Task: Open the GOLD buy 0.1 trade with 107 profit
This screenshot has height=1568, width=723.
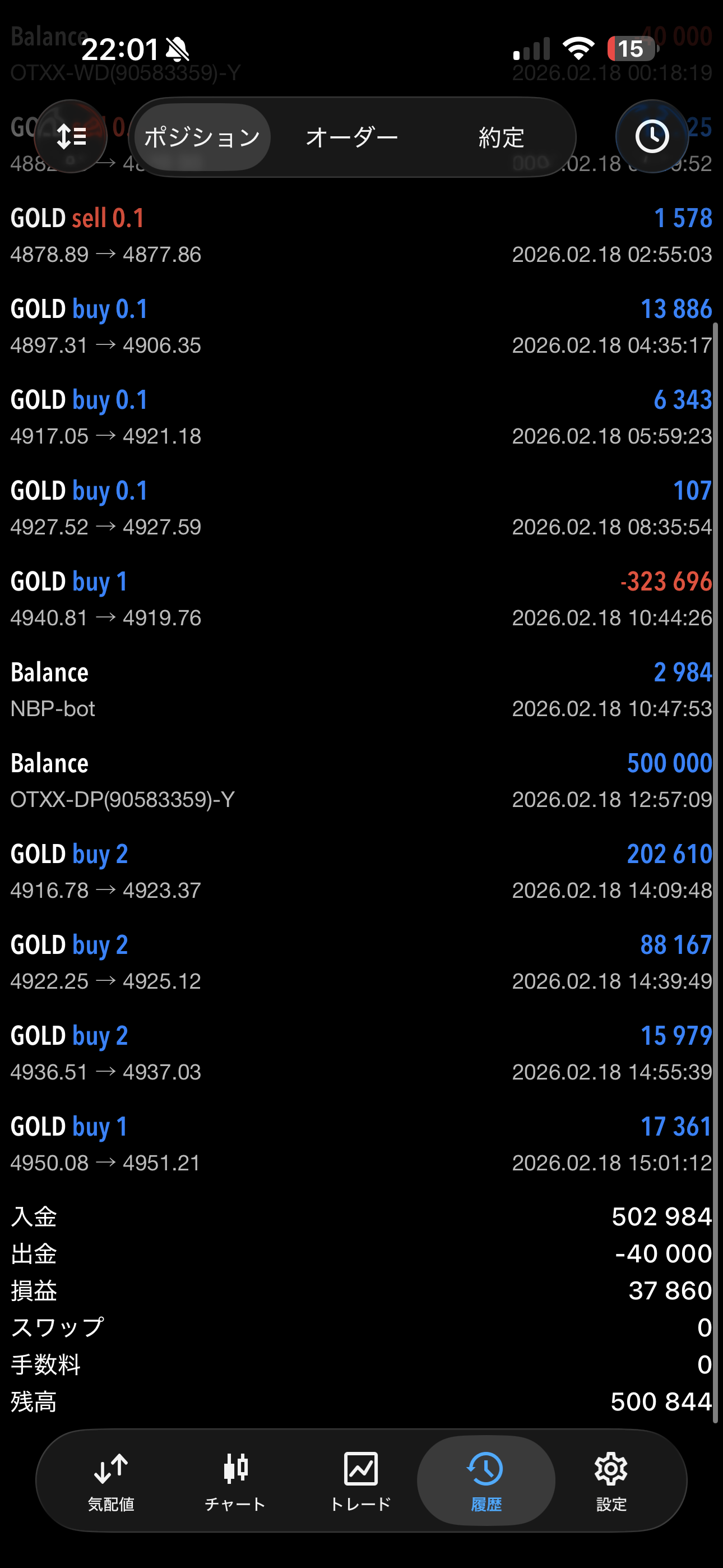Action: 361,508
